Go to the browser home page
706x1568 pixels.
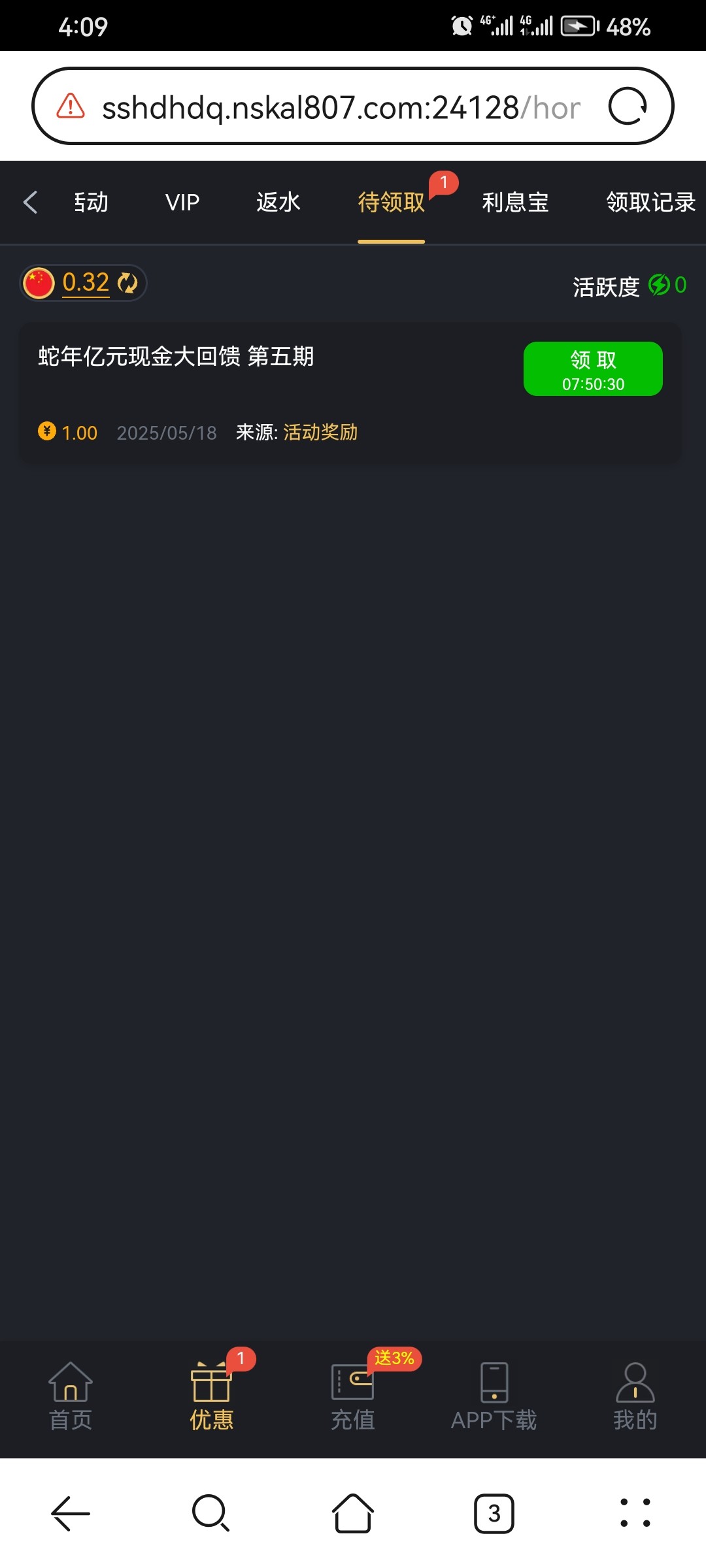(353, 1513)
